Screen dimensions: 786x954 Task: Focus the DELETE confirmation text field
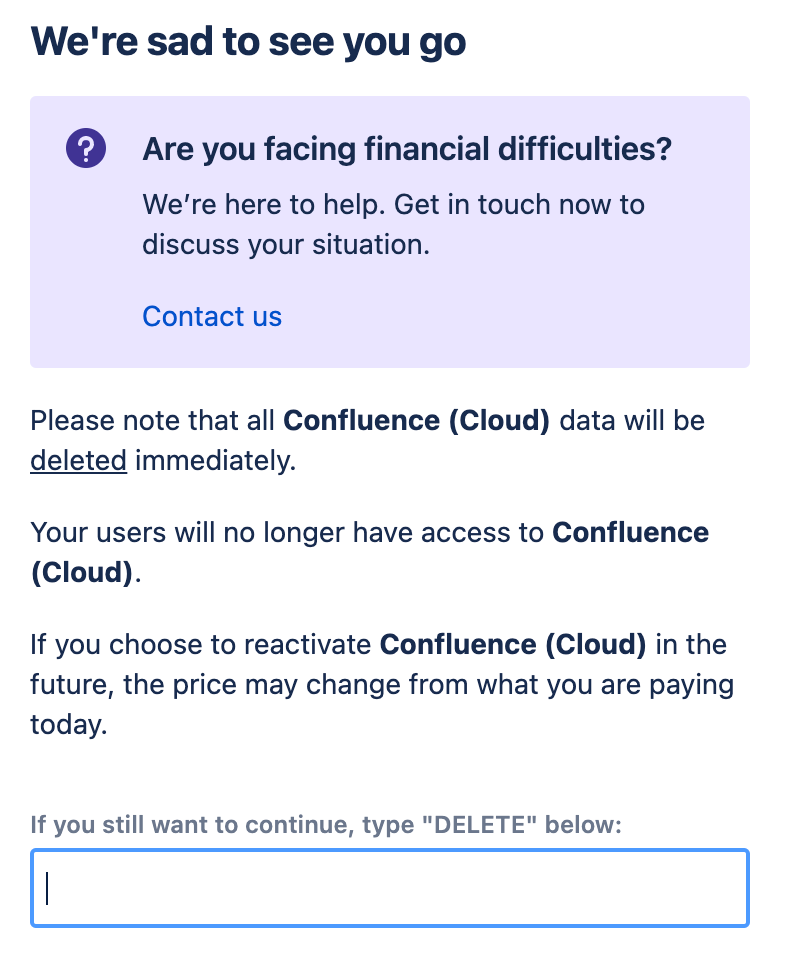(x=390, y=888)
